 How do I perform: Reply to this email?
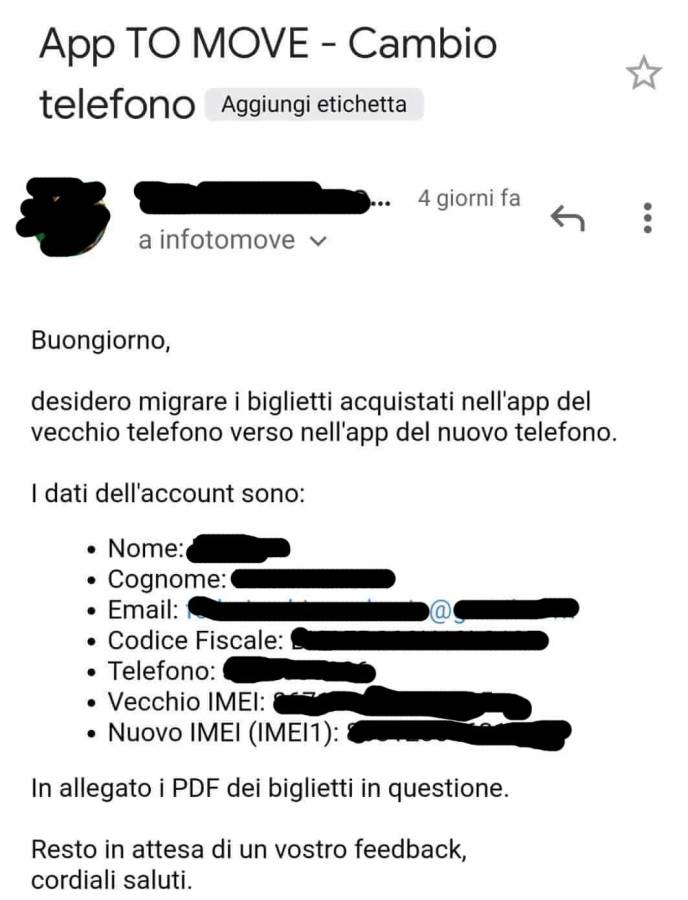[568, 217]
